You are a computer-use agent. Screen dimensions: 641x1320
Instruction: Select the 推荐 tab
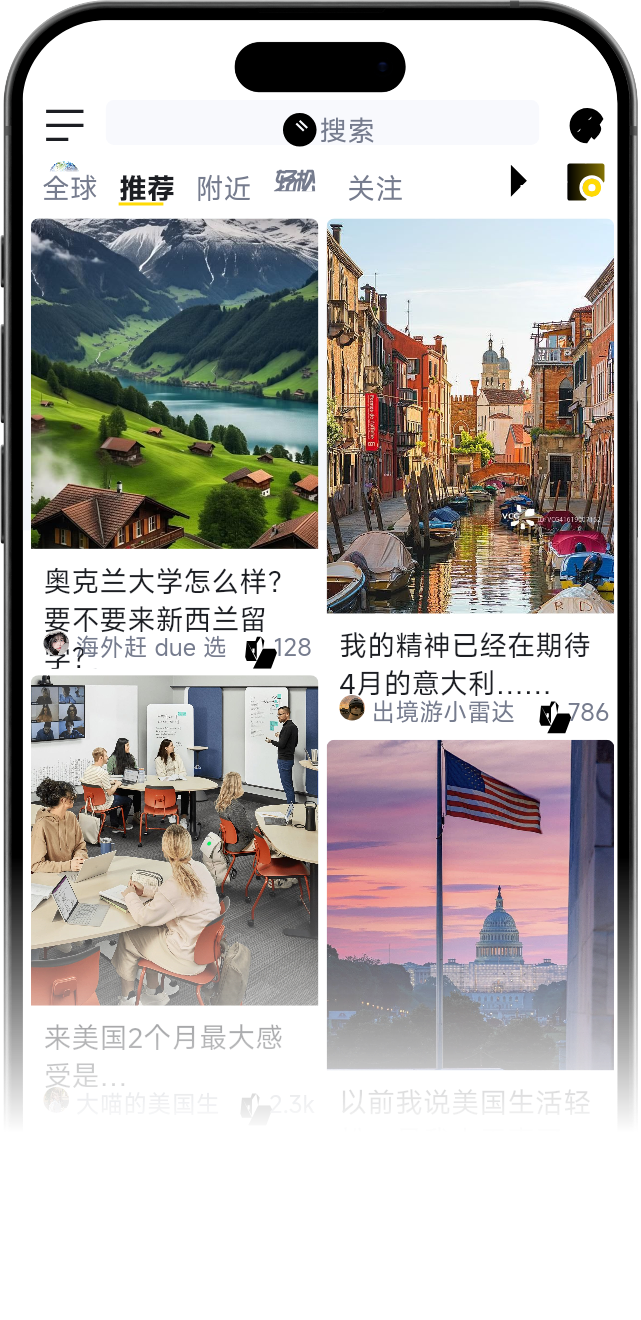pos(146,188)
